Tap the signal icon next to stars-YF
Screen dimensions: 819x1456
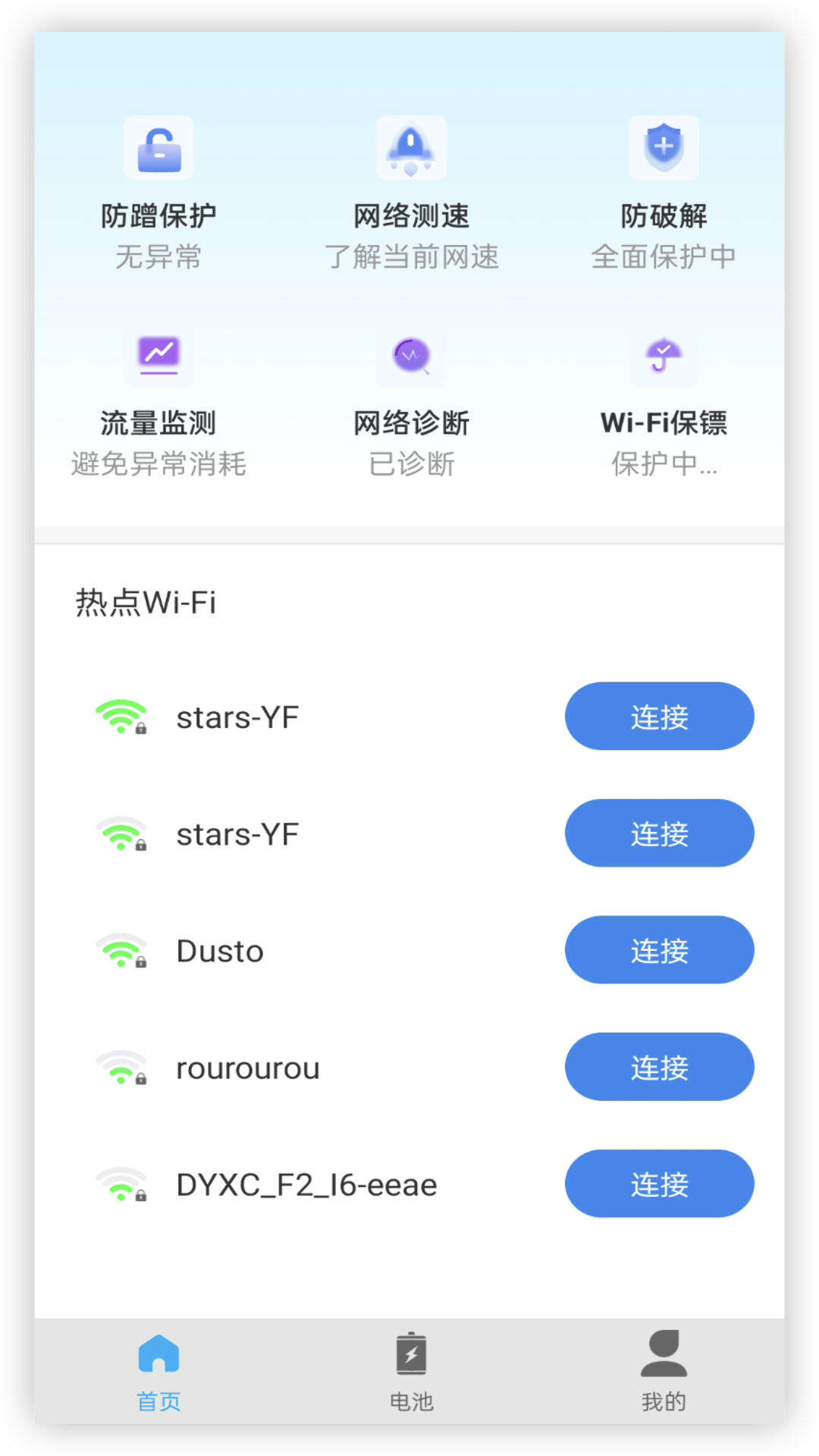click(121, 716)
